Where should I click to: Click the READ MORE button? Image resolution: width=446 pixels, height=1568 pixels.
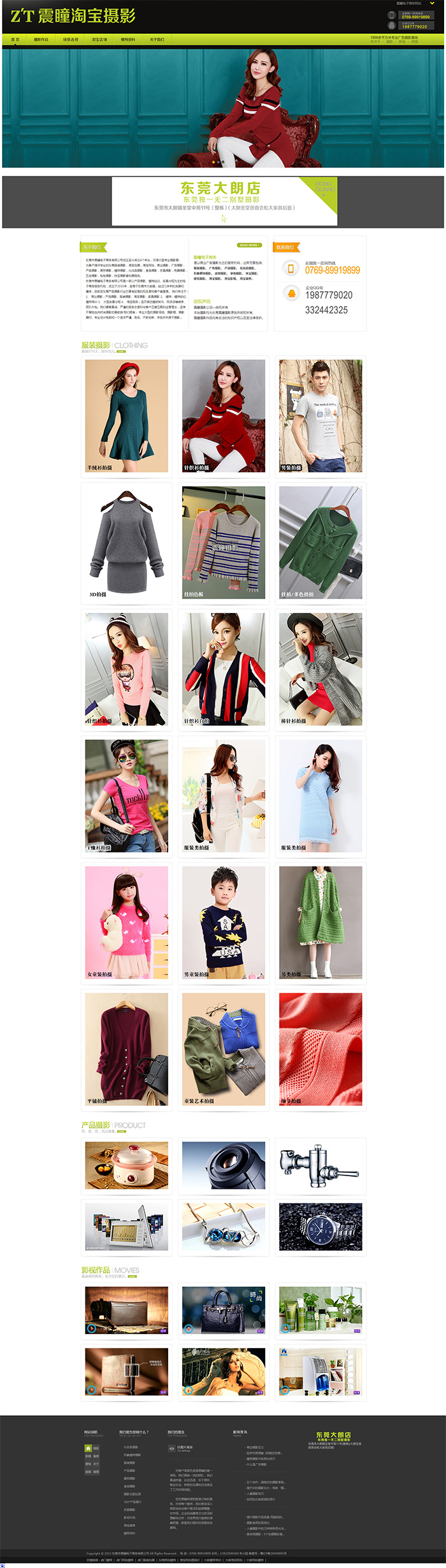click(x=249, y=245)
